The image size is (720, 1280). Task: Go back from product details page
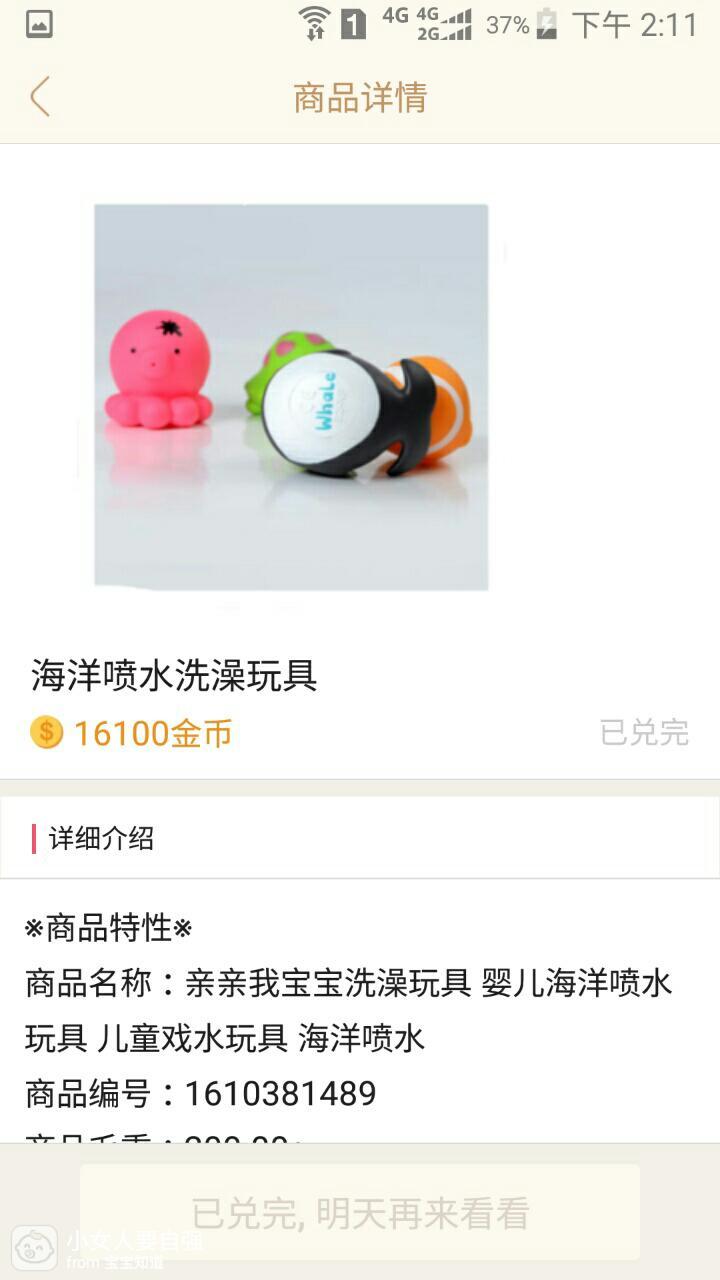pyautogui.click(x=40, y=97)
